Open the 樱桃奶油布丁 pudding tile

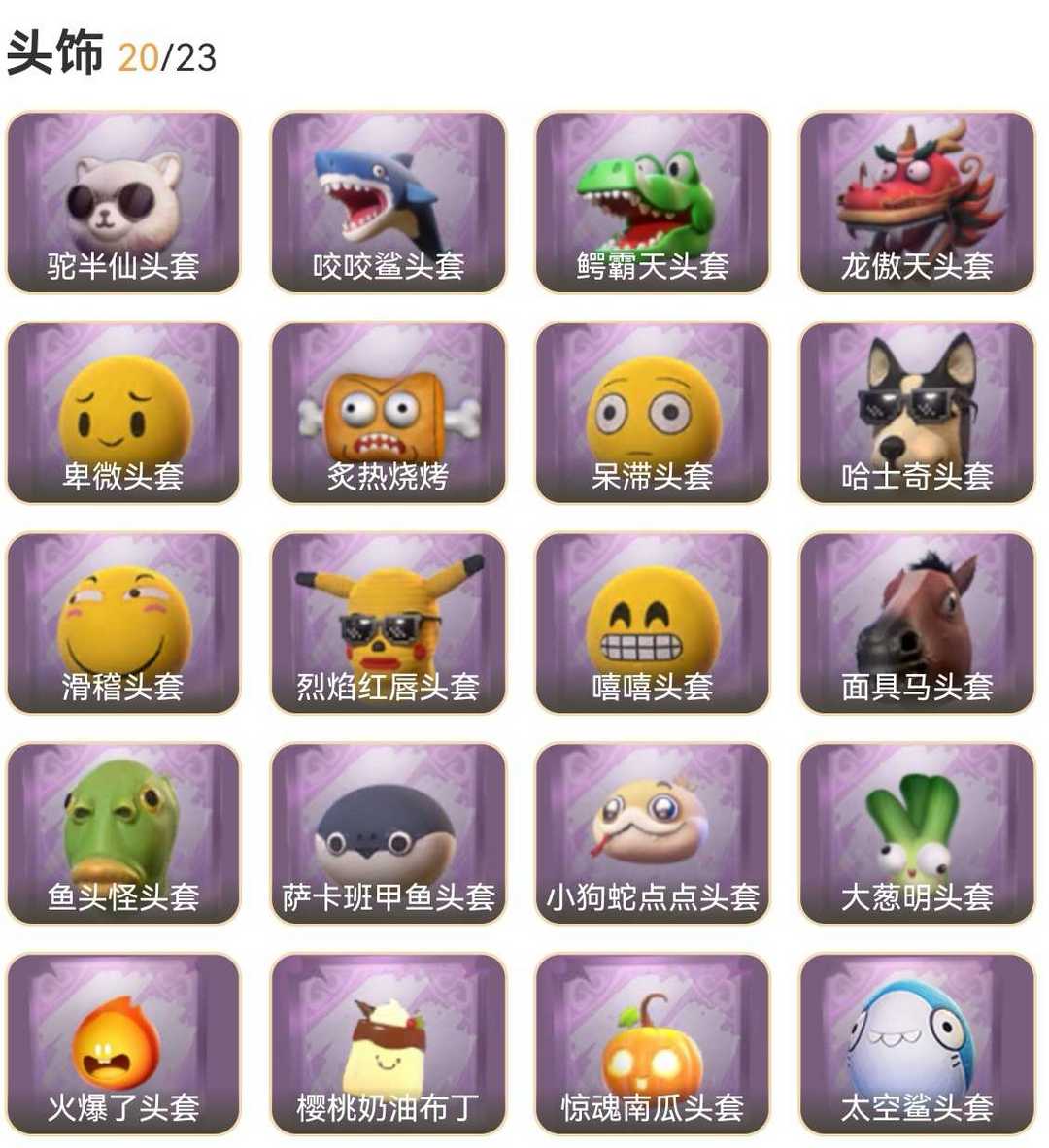(388, 1044)
